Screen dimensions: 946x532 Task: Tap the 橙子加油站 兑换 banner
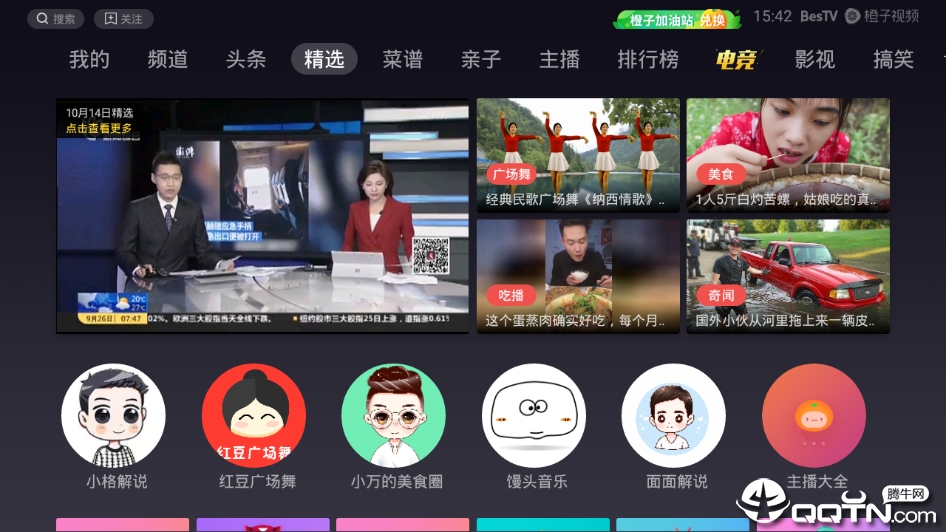tap(678, 19)
